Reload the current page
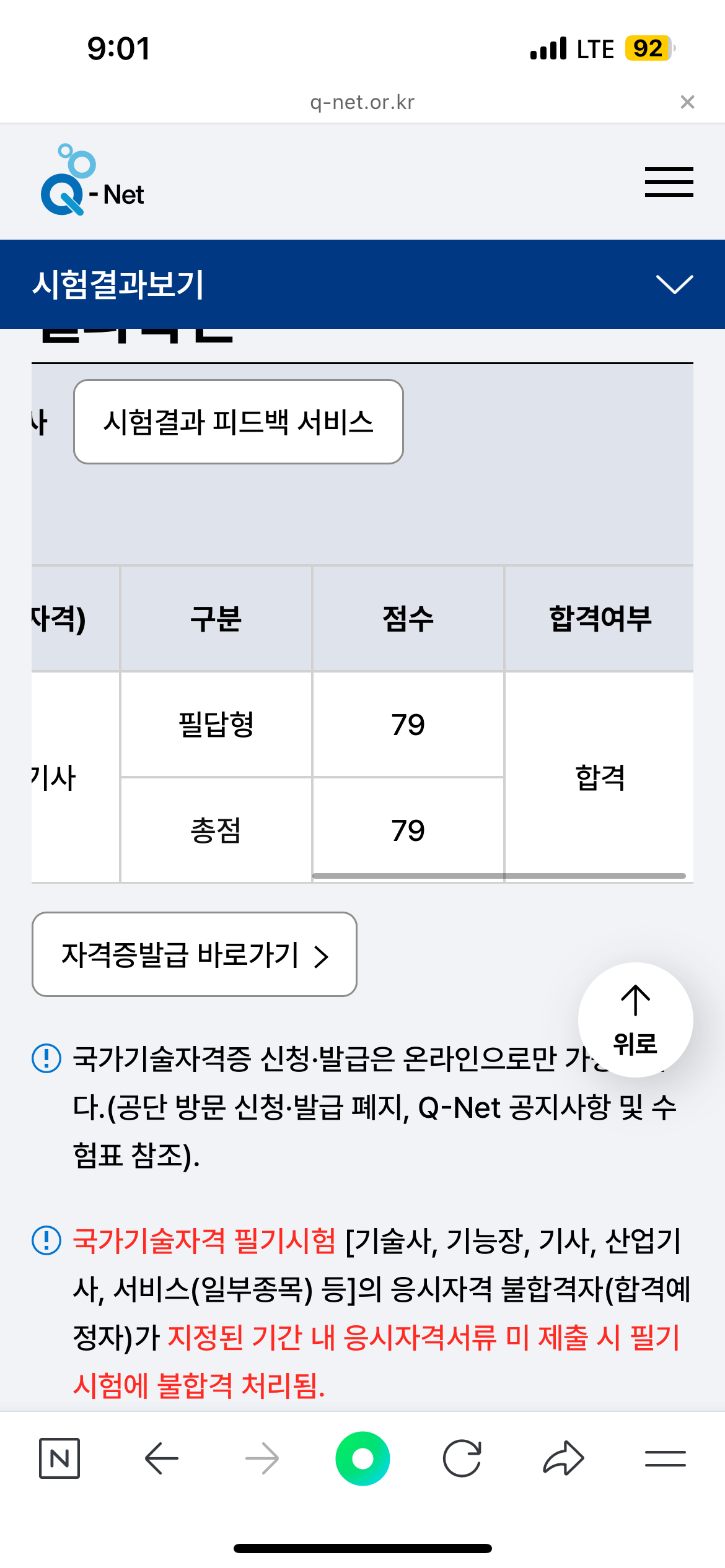The image size is (725, 1568). (462, 1458)
